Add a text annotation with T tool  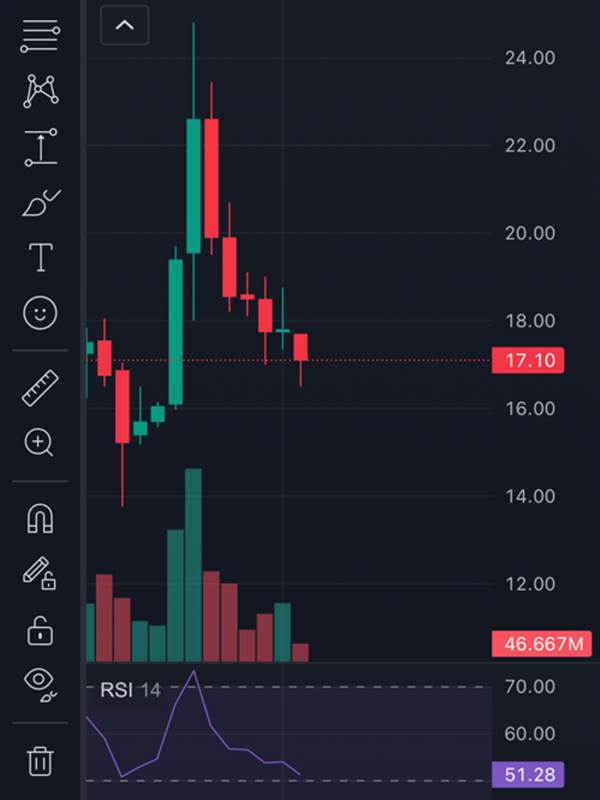[x=40, y=257]
